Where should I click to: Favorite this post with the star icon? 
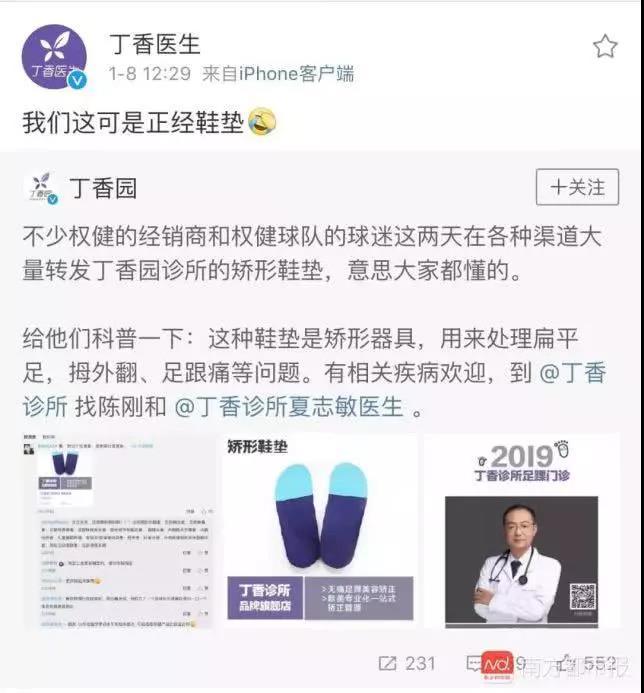[605, 47]
